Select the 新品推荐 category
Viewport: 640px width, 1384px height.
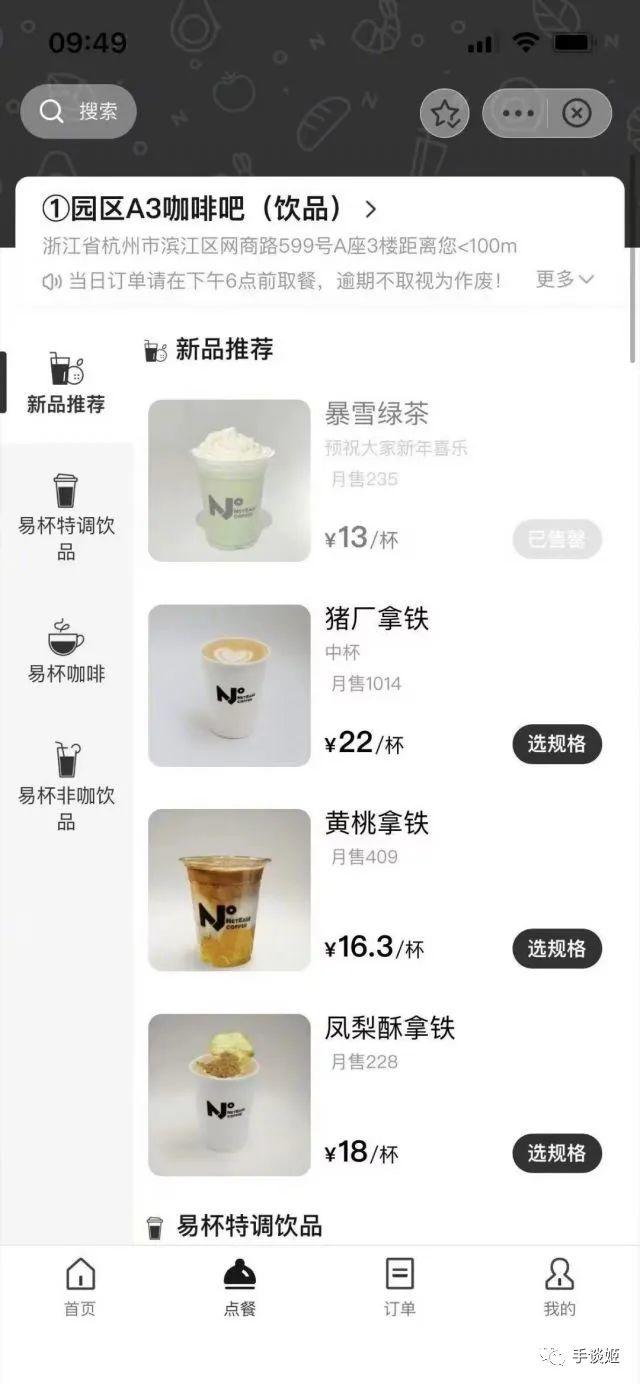[x=66, y=382]
